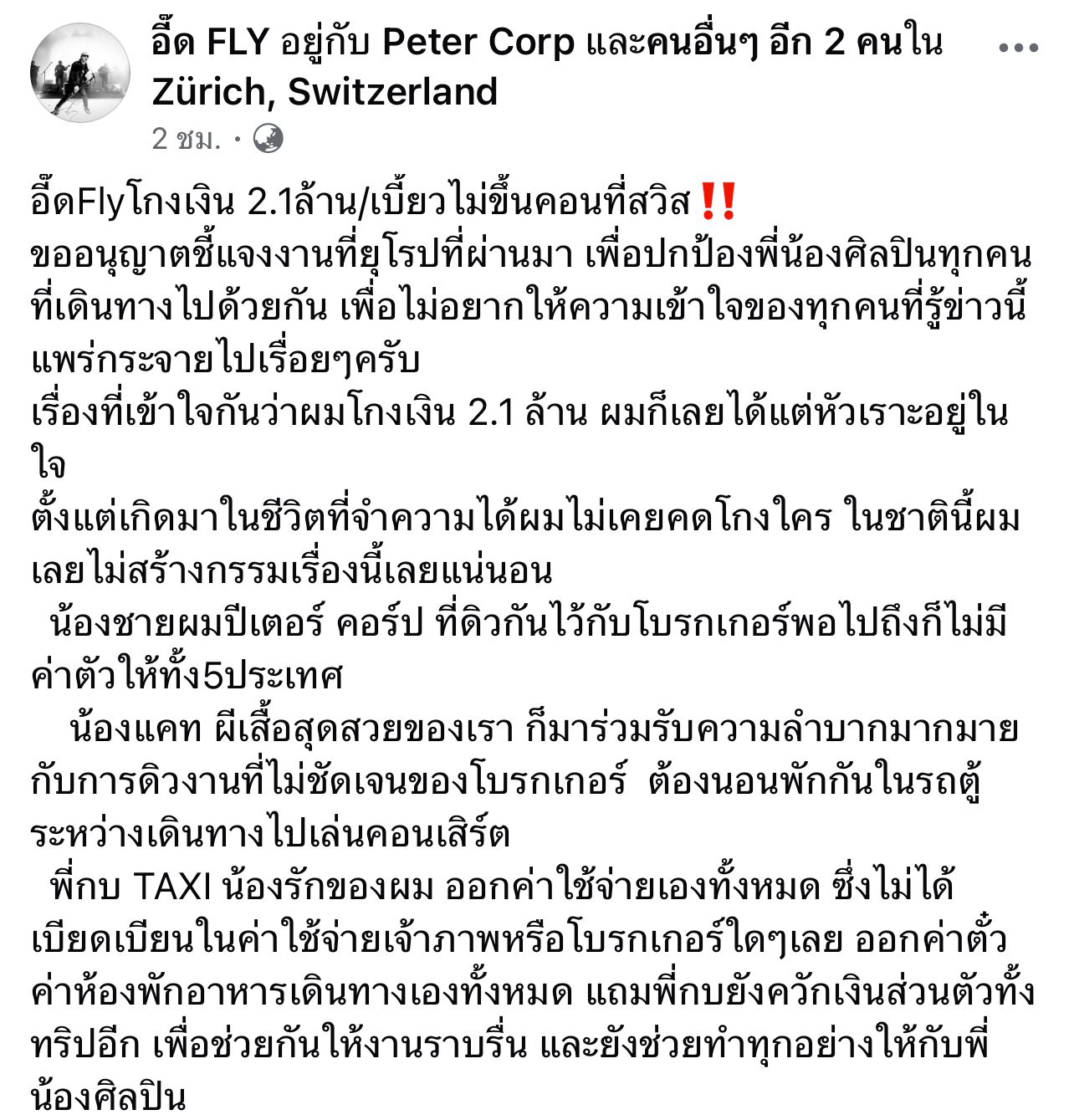Open อี๊ด FLY's profile picture
This screenshot has width=1074, height=1120.
click(x=80, y=73)
